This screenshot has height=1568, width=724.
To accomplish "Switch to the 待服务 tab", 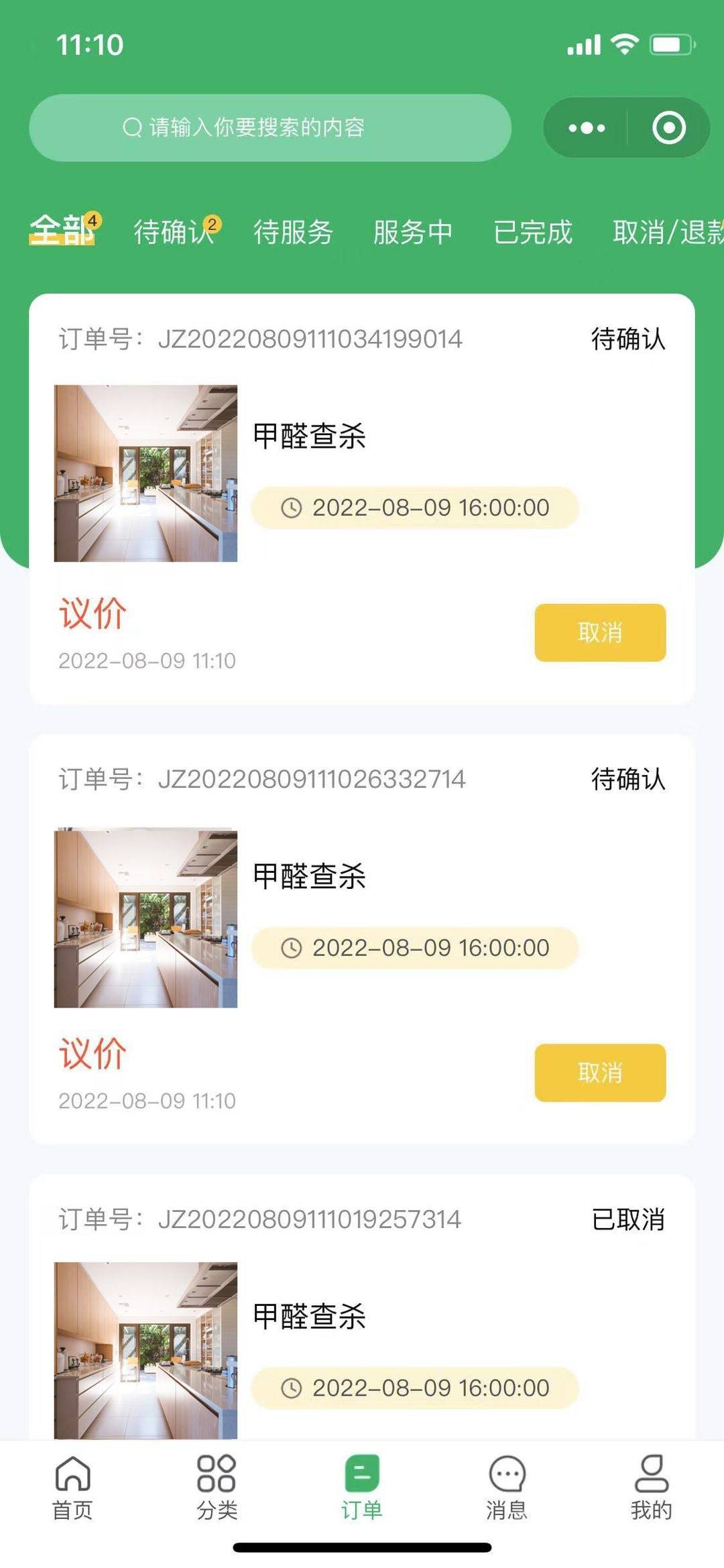I will (x=293, y=232).
